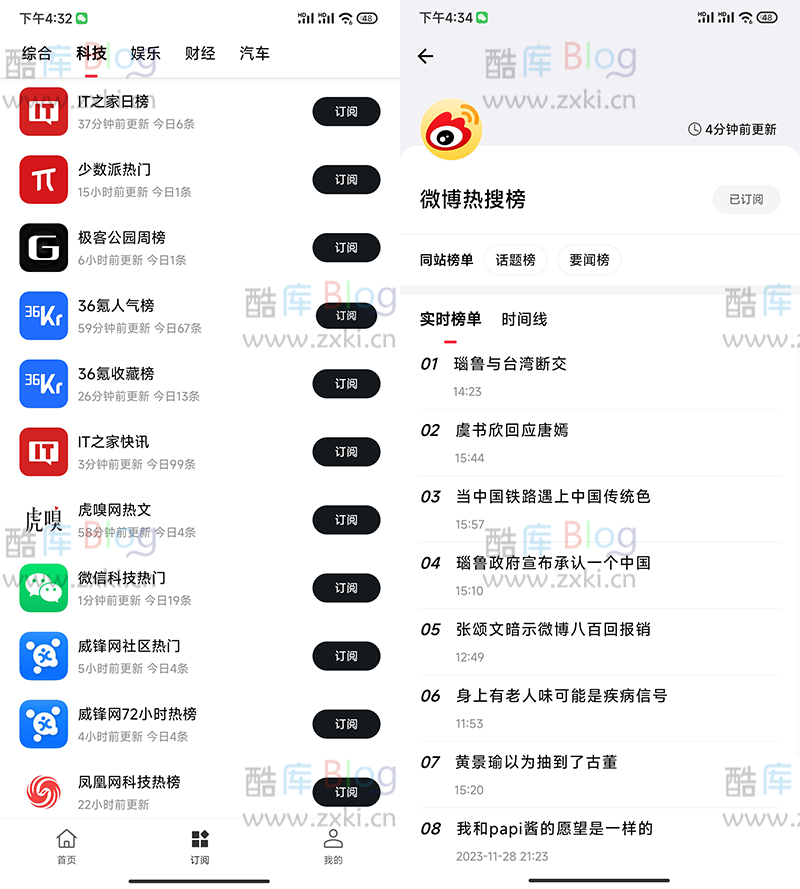Tap the 极客公园周榜 G icon
Image resolution: width=800 pixels, height=889 pixels.
[x=42, y=247]
